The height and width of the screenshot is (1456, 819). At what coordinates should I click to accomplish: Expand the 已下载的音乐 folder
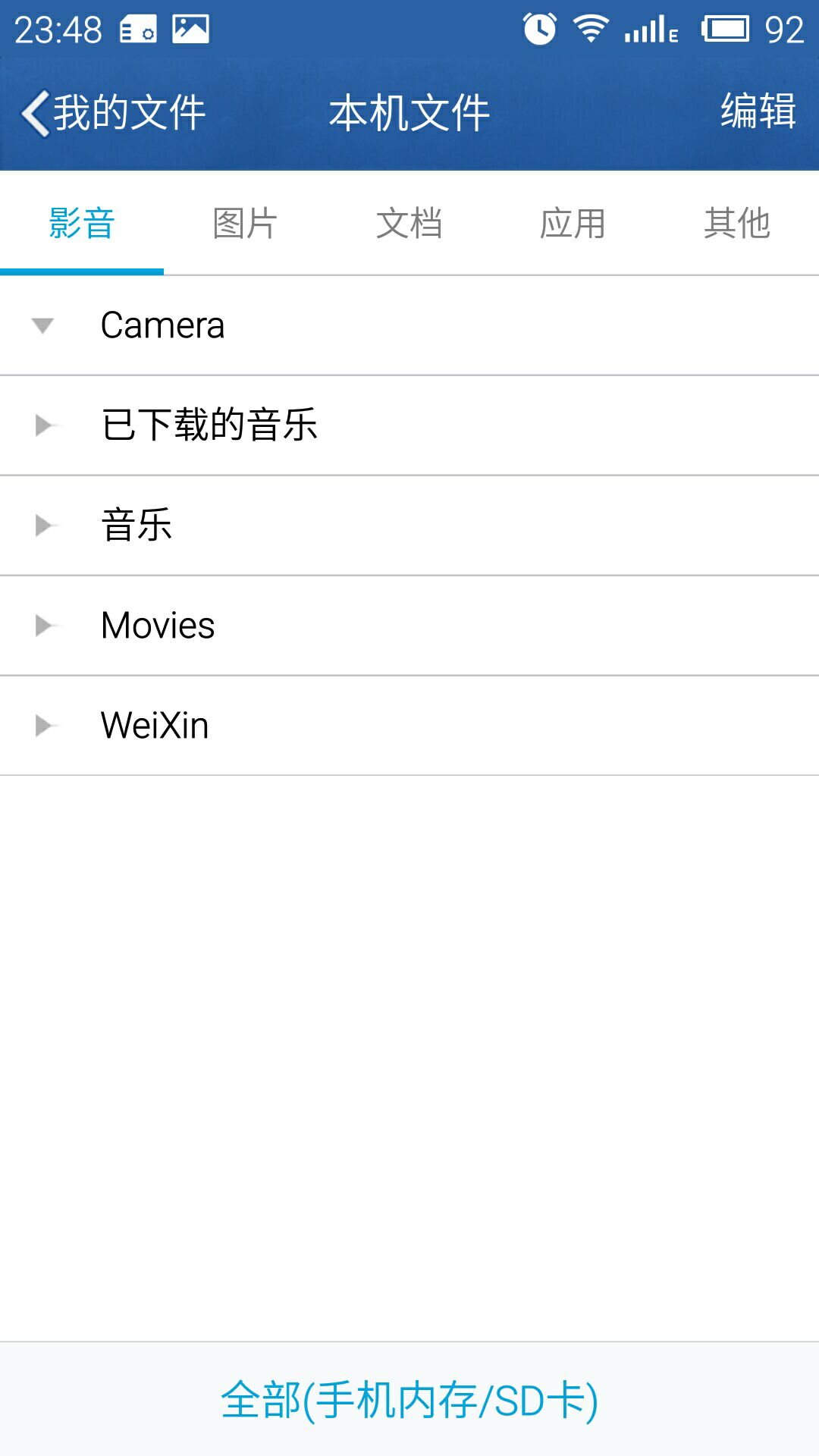(409, 425)
